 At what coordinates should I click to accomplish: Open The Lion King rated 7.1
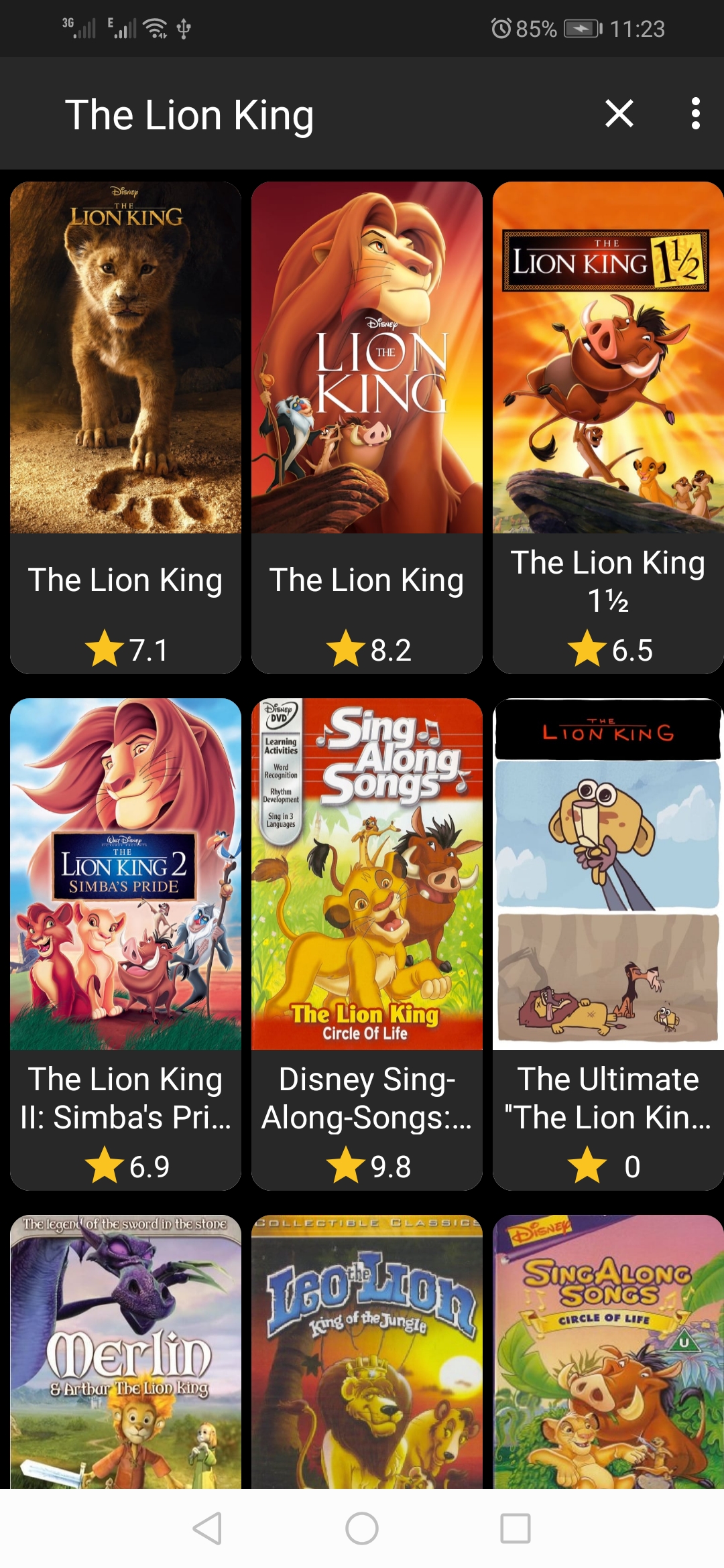125,427
